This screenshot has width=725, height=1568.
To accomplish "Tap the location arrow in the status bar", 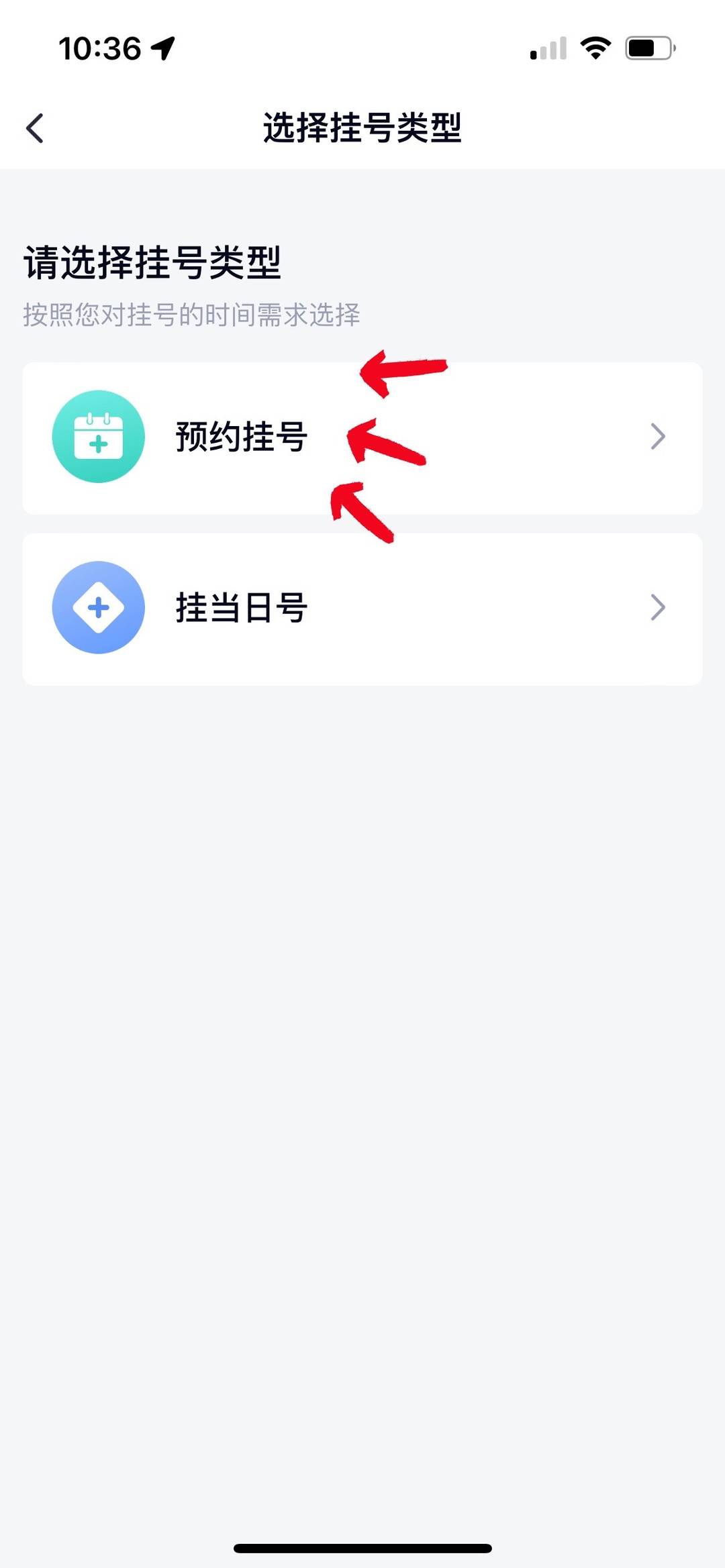I will [163, 47].
